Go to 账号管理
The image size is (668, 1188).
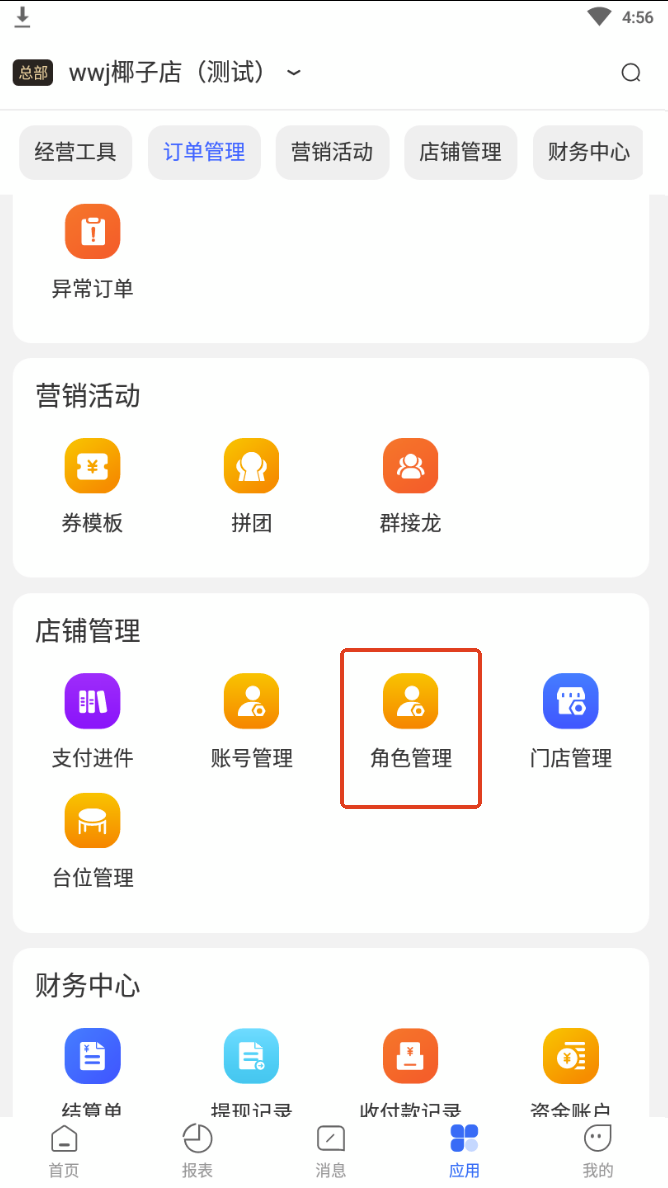pos(251,720)
